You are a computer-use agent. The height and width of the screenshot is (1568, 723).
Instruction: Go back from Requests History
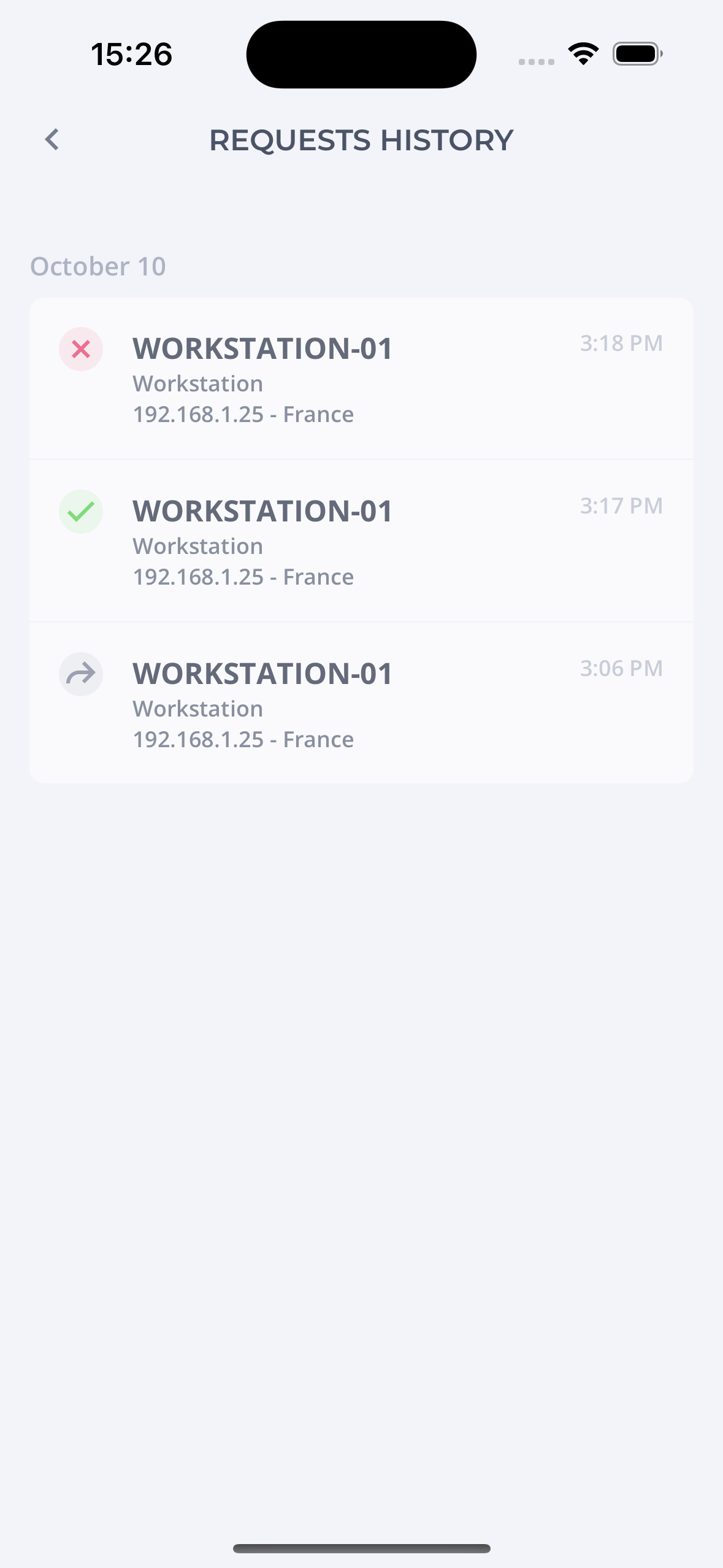point(52,140)
